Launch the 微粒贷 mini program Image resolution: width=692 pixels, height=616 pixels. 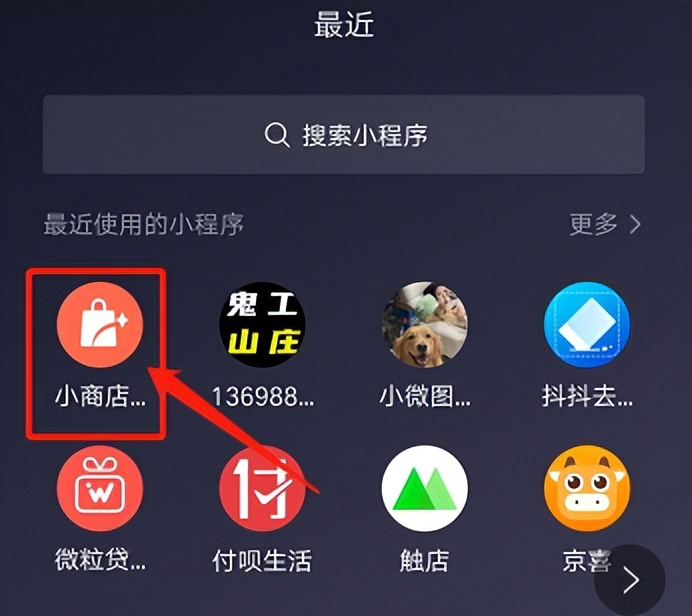tap(100, 488)
